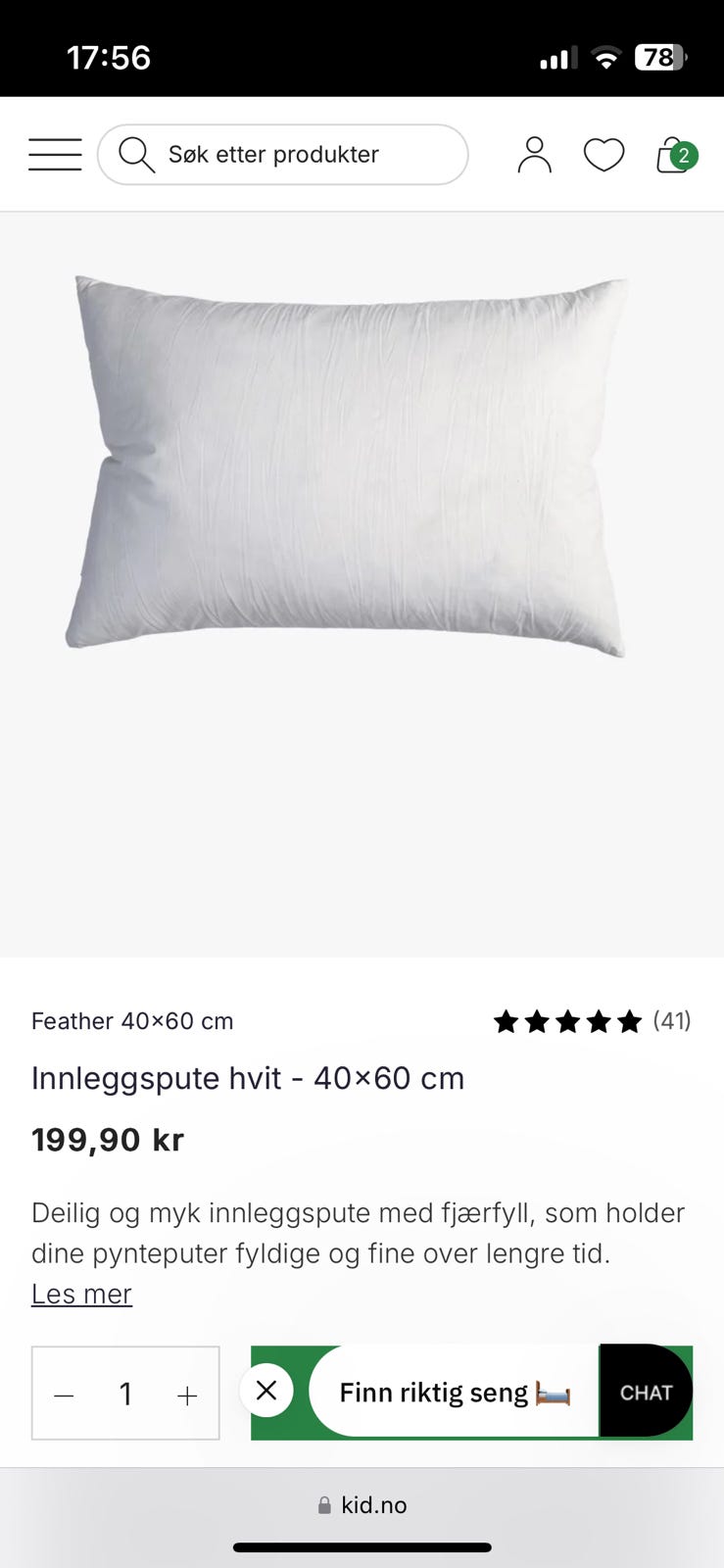Image resolution: width=724 pixels, height=1568 pixels.
Task: Open the Finn riktig seng suggestion
Action: [454, 1392]
